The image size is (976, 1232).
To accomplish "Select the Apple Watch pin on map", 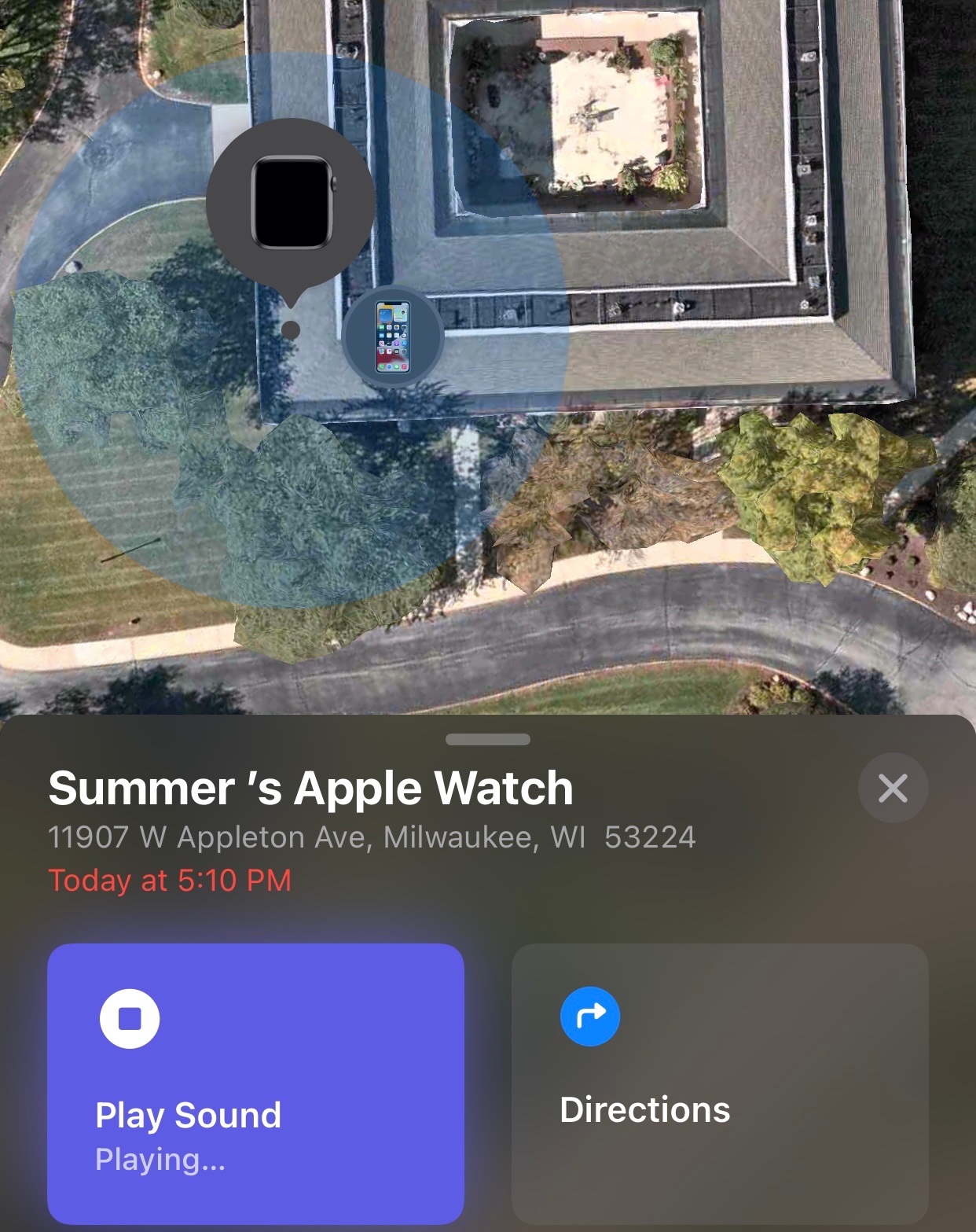I will pos(290,203).
